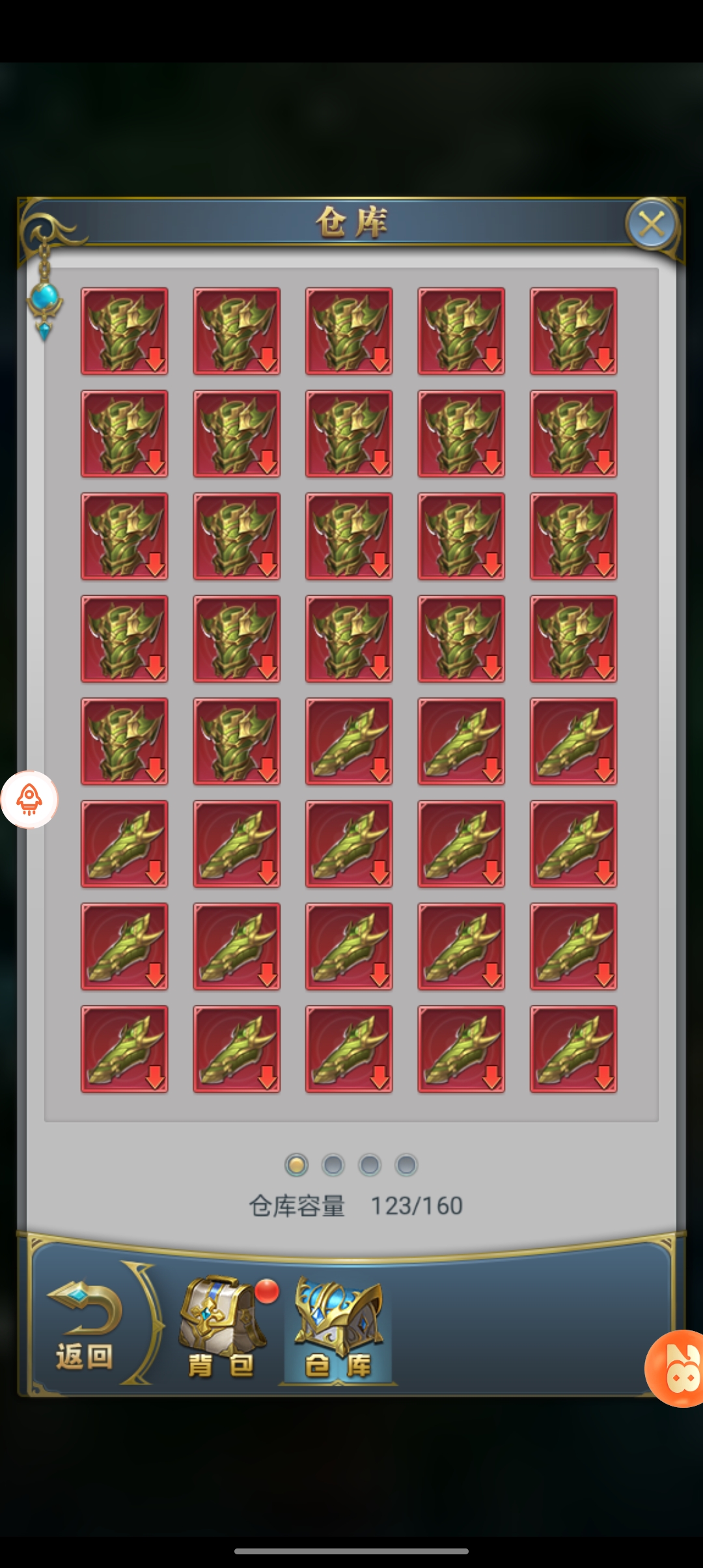Open the floating rocket booster icon

[x=29, y=800]
